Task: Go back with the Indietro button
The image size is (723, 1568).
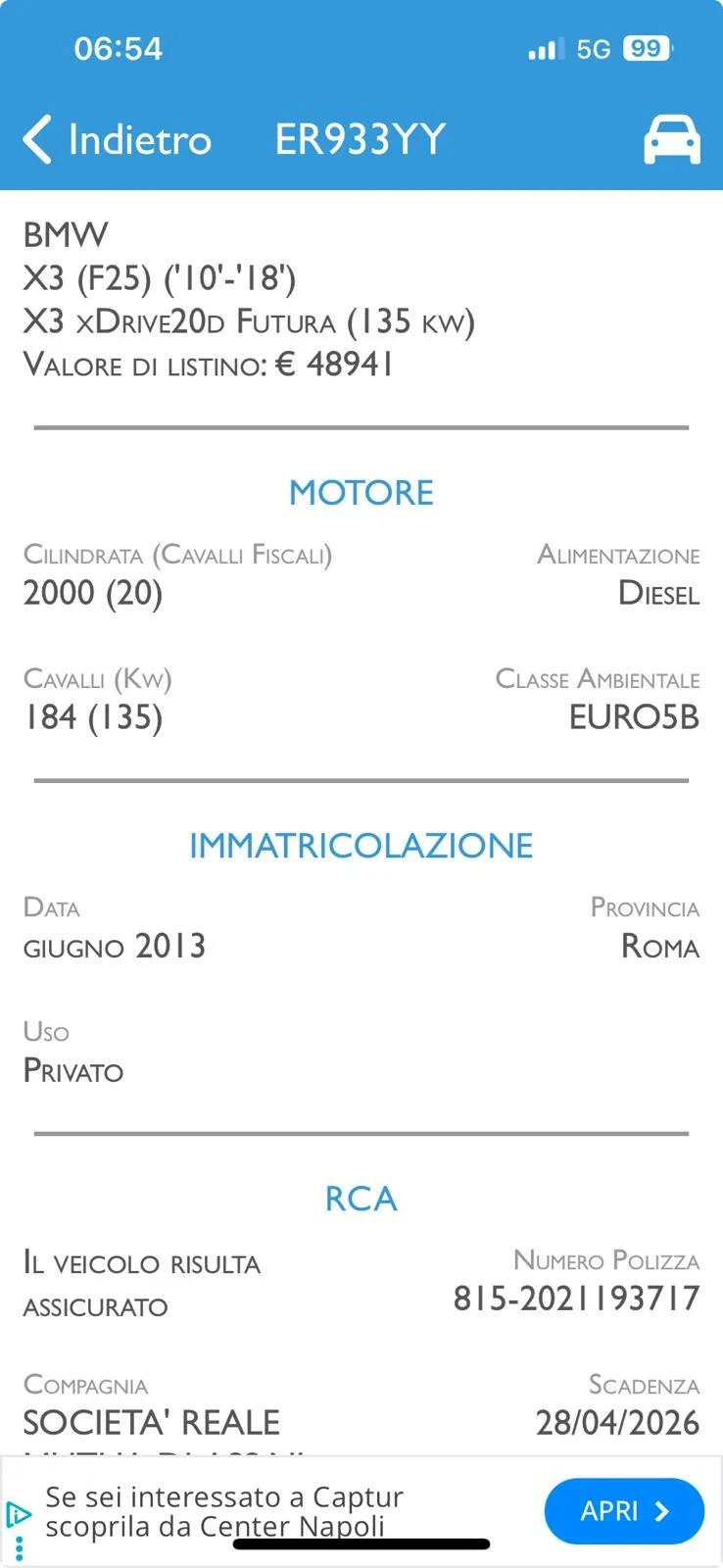Action: click(117, 139)
